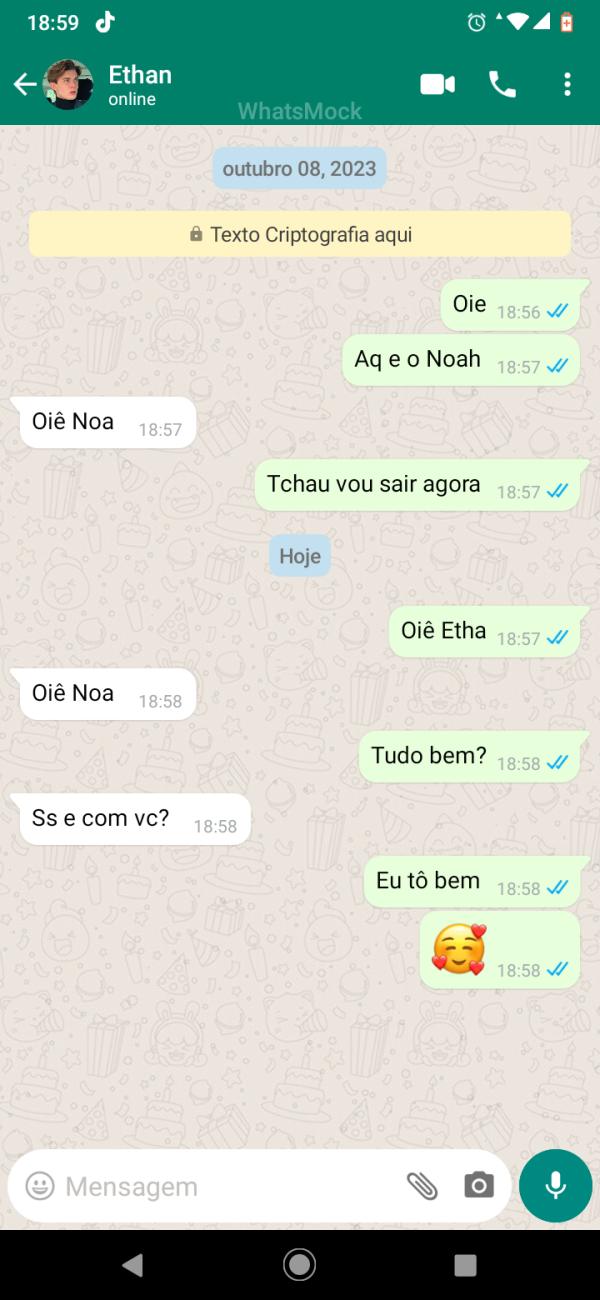600x1300 pixels.
Task: Open the three-dot overflow menu
Action: click(x=567, y=85)
